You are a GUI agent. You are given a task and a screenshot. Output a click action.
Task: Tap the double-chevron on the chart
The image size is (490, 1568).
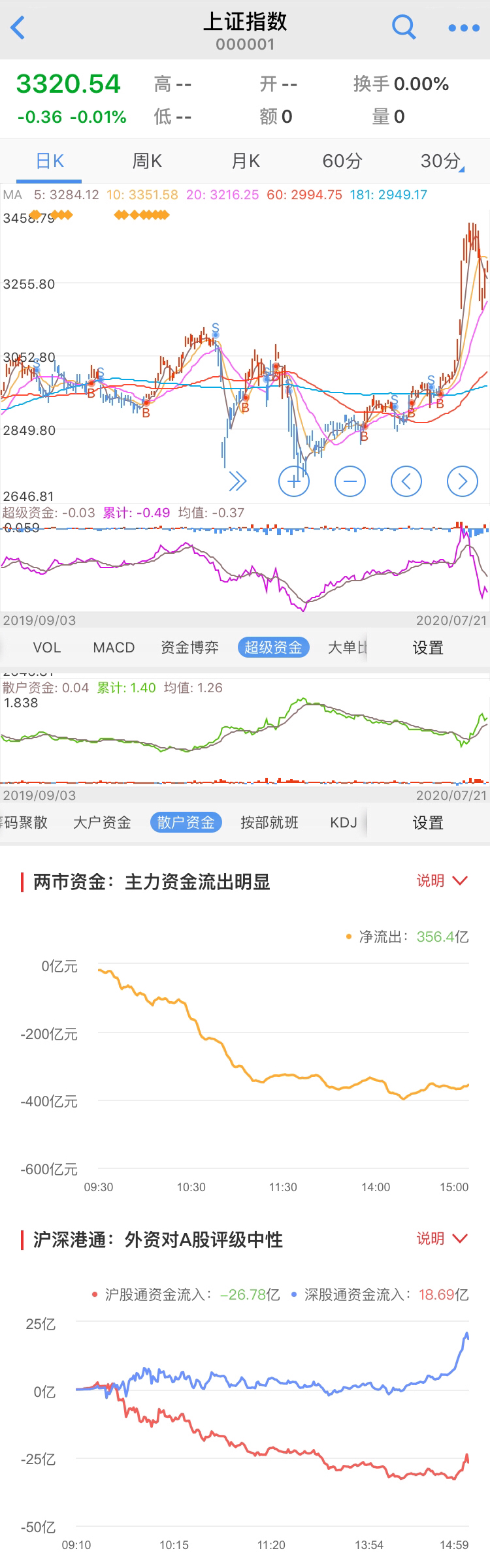[238, 482]
